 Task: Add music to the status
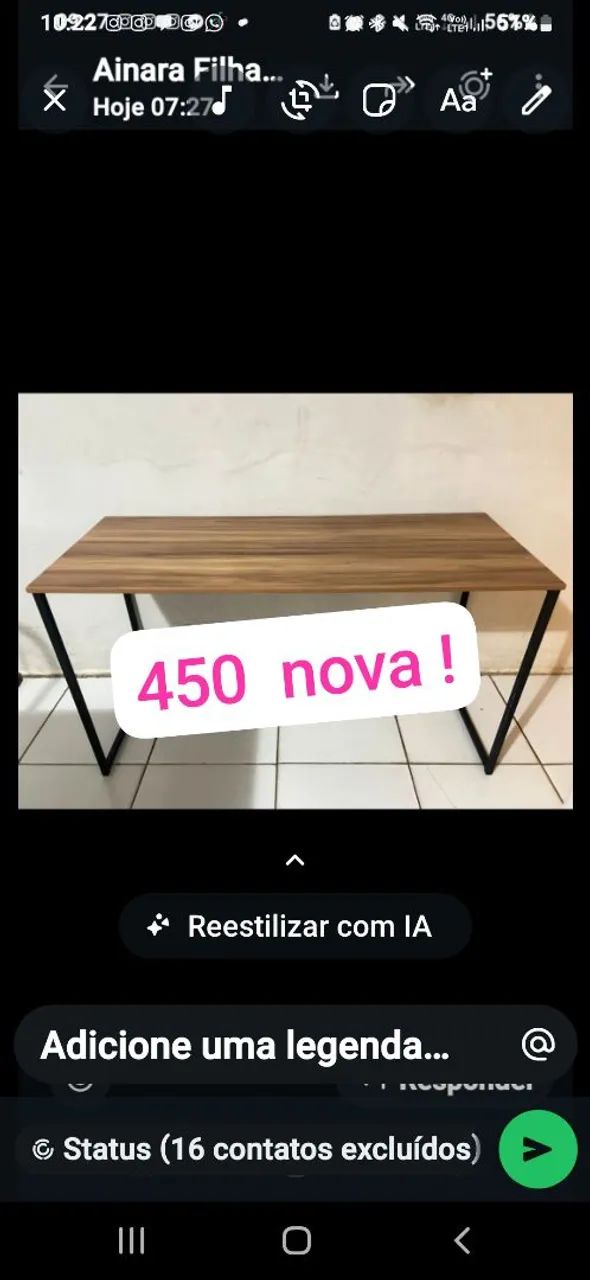(x=221, y=100)
